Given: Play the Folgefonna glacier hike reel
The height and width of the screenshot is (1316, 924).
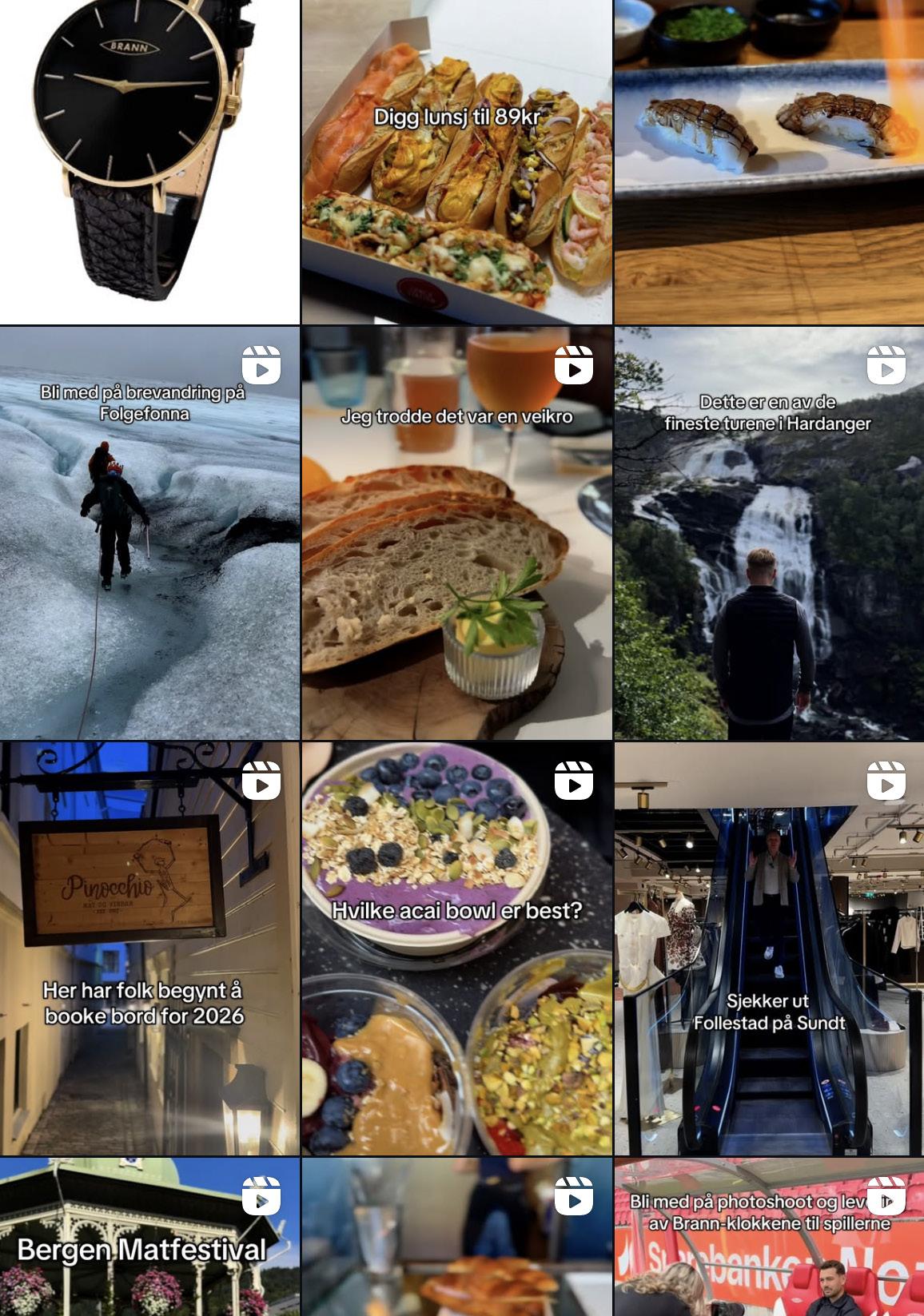Looking at the screenshot, I should pos(149,533).
